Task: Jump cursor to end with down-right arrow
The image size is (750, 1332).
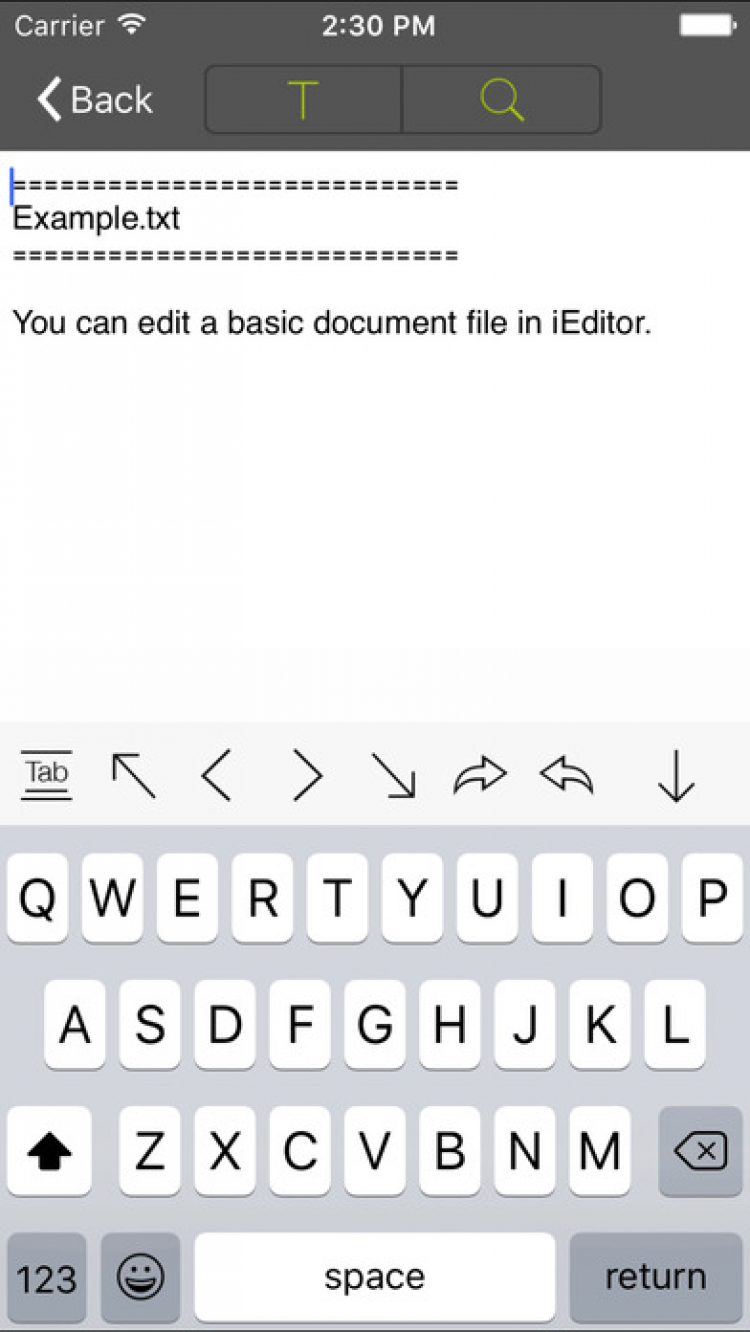Action: click(393, 776)
